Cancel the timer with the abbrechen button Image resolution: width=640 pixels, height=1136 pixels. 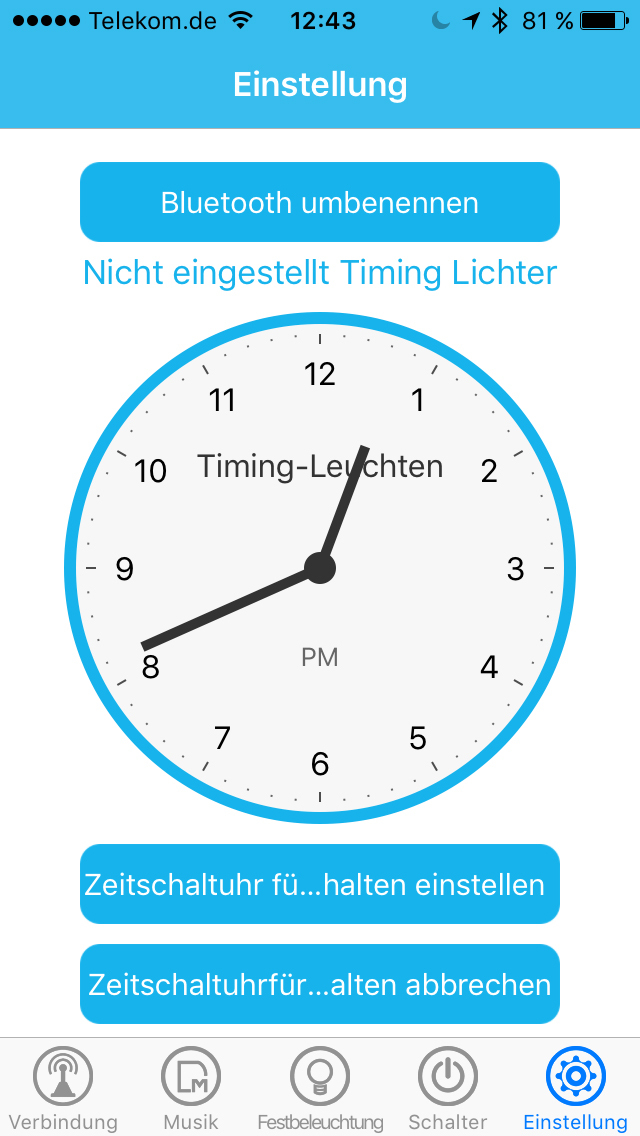pos(320,984)
